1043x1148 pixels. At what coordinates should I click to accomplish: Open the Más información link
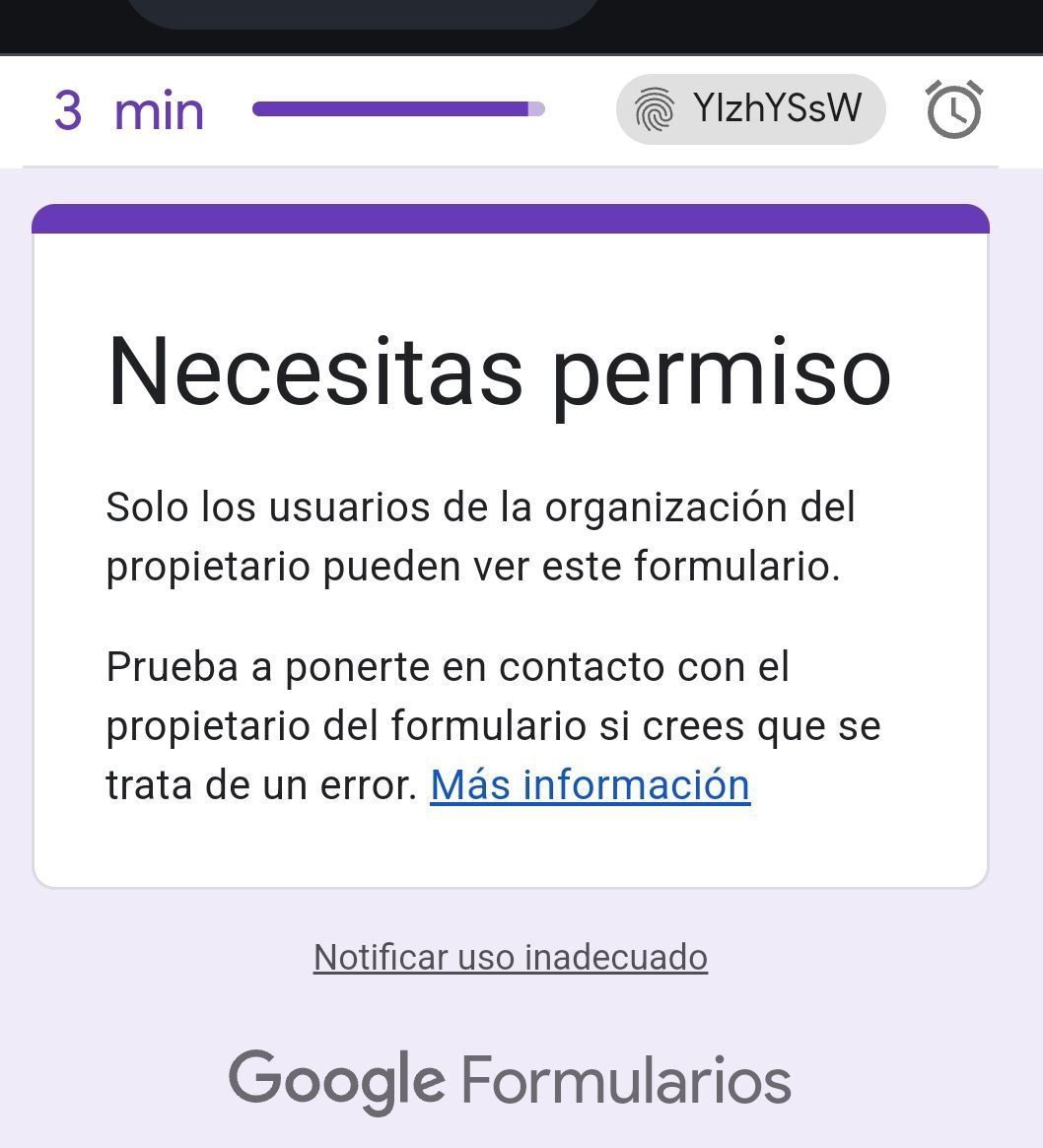[590, 785]
